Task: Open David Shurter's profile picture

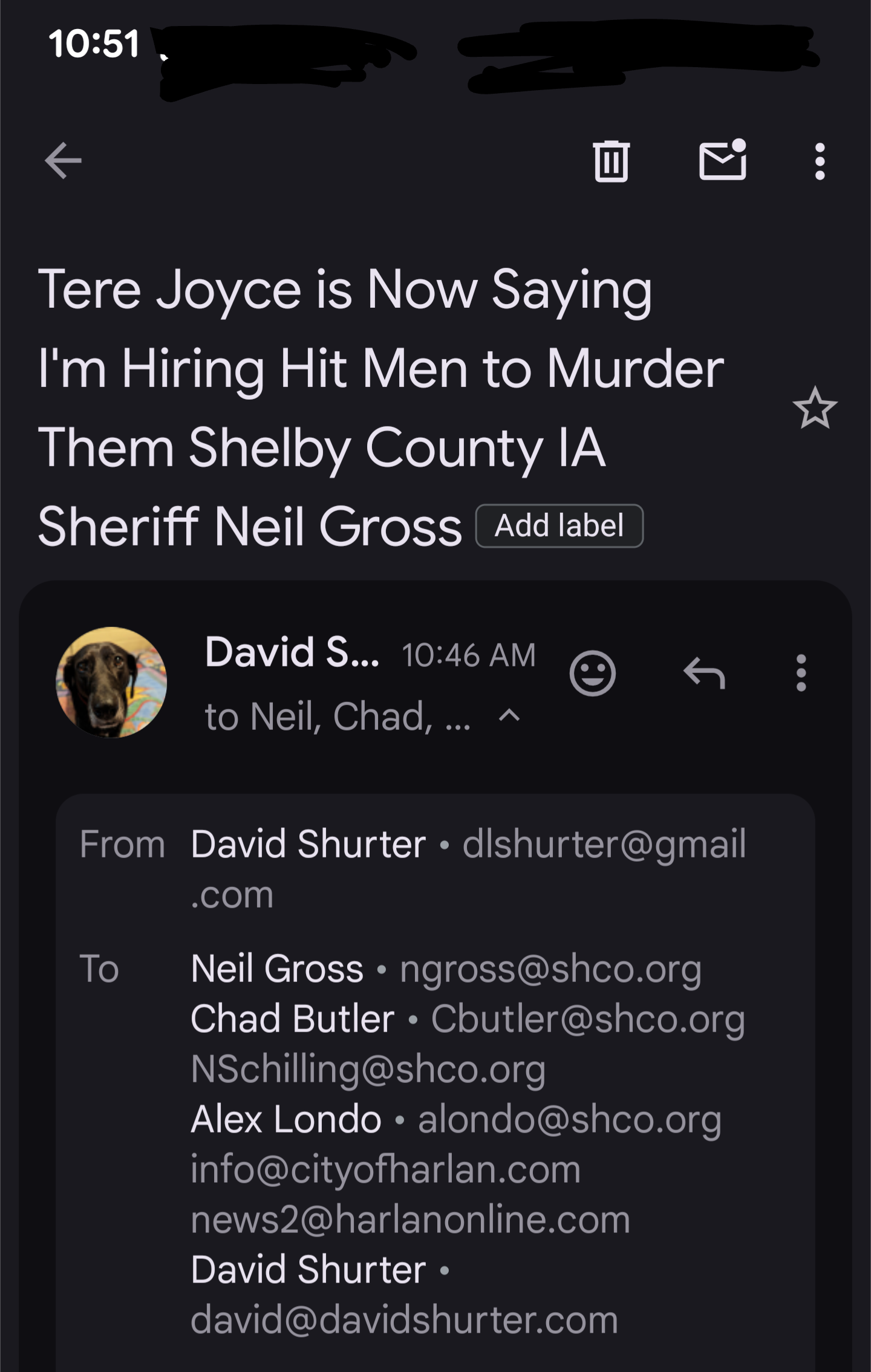Action: (x=111, y=682)
